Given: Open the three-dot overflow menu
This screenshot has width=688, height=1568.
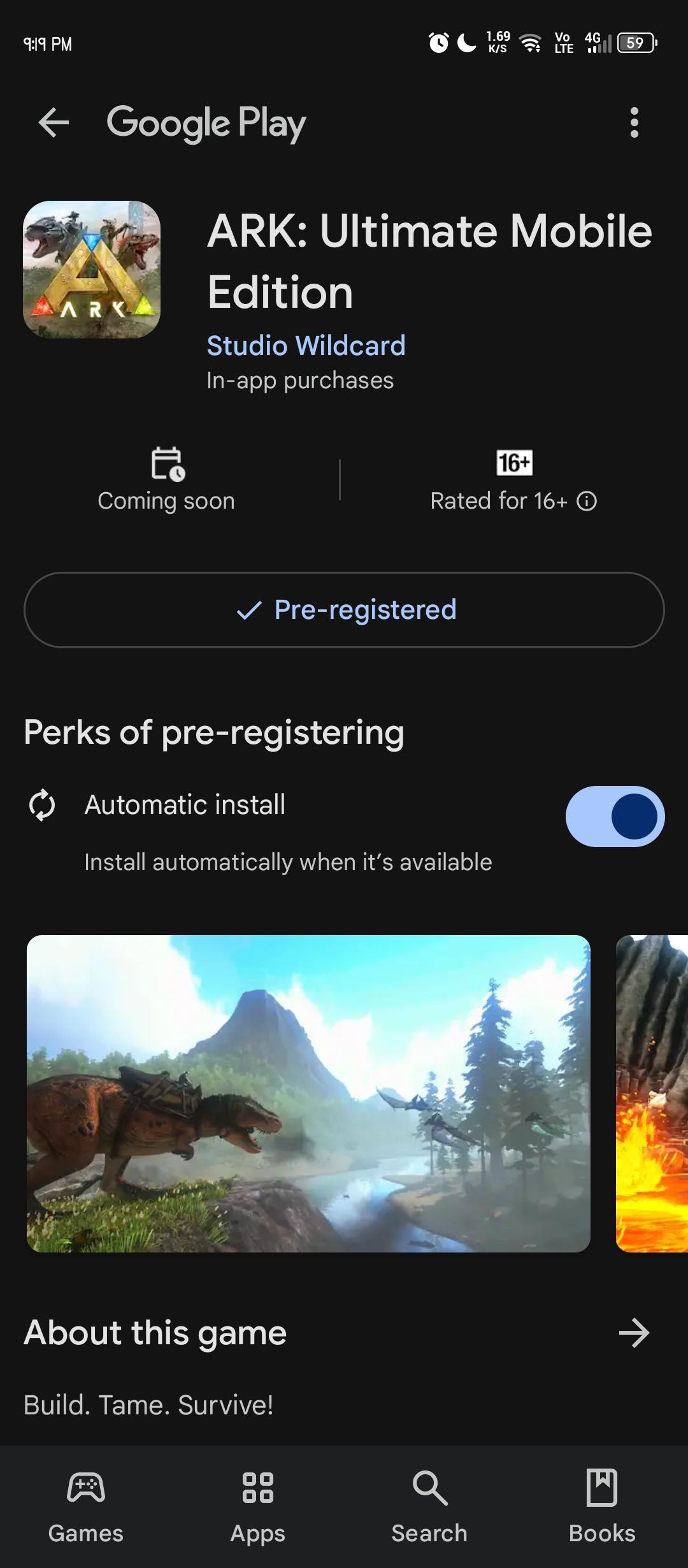Looking at the screenshot, I should click(x=634, y=122).
